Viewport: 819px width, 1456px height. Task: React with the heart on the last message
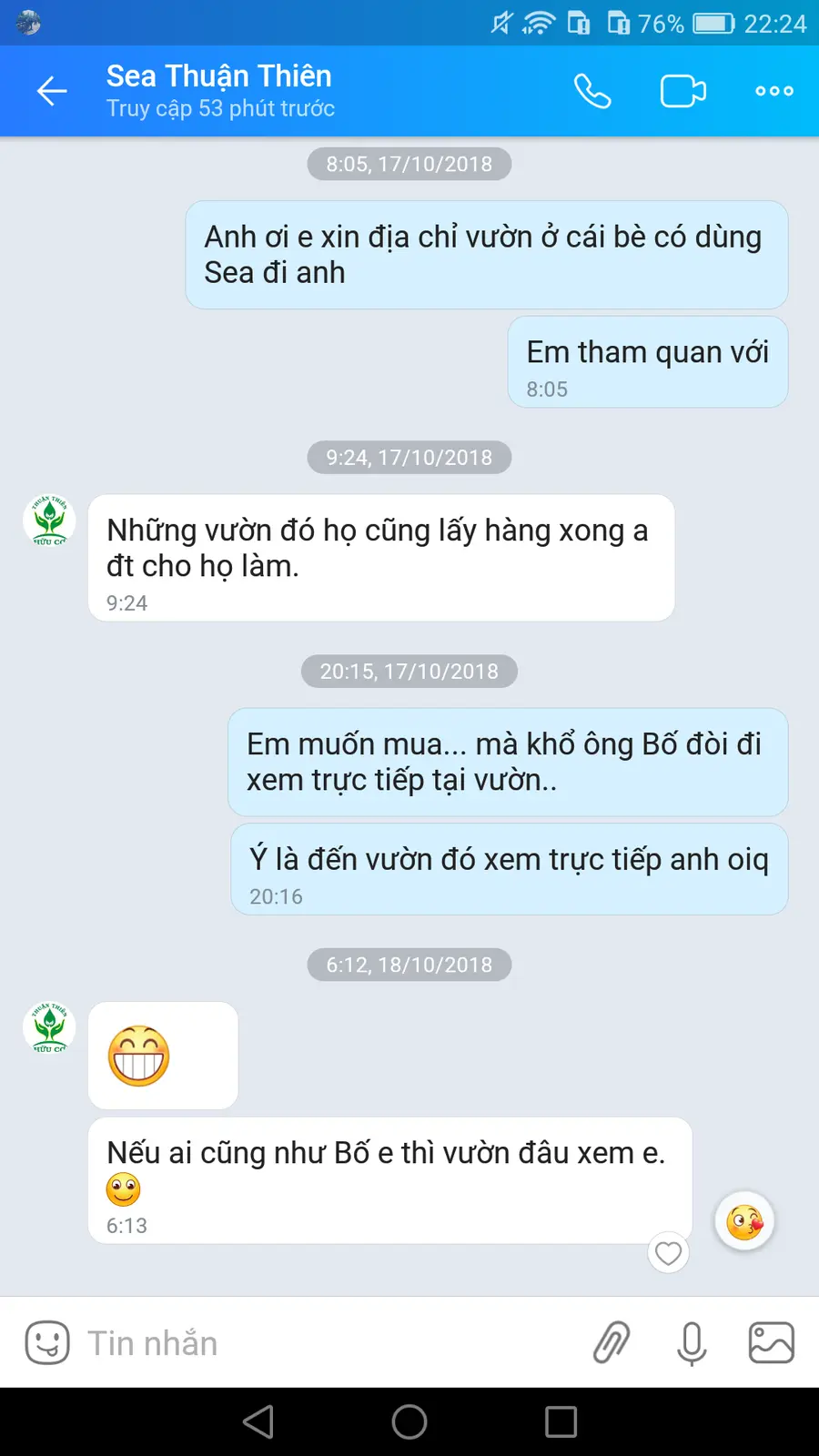pos(668,1253)
